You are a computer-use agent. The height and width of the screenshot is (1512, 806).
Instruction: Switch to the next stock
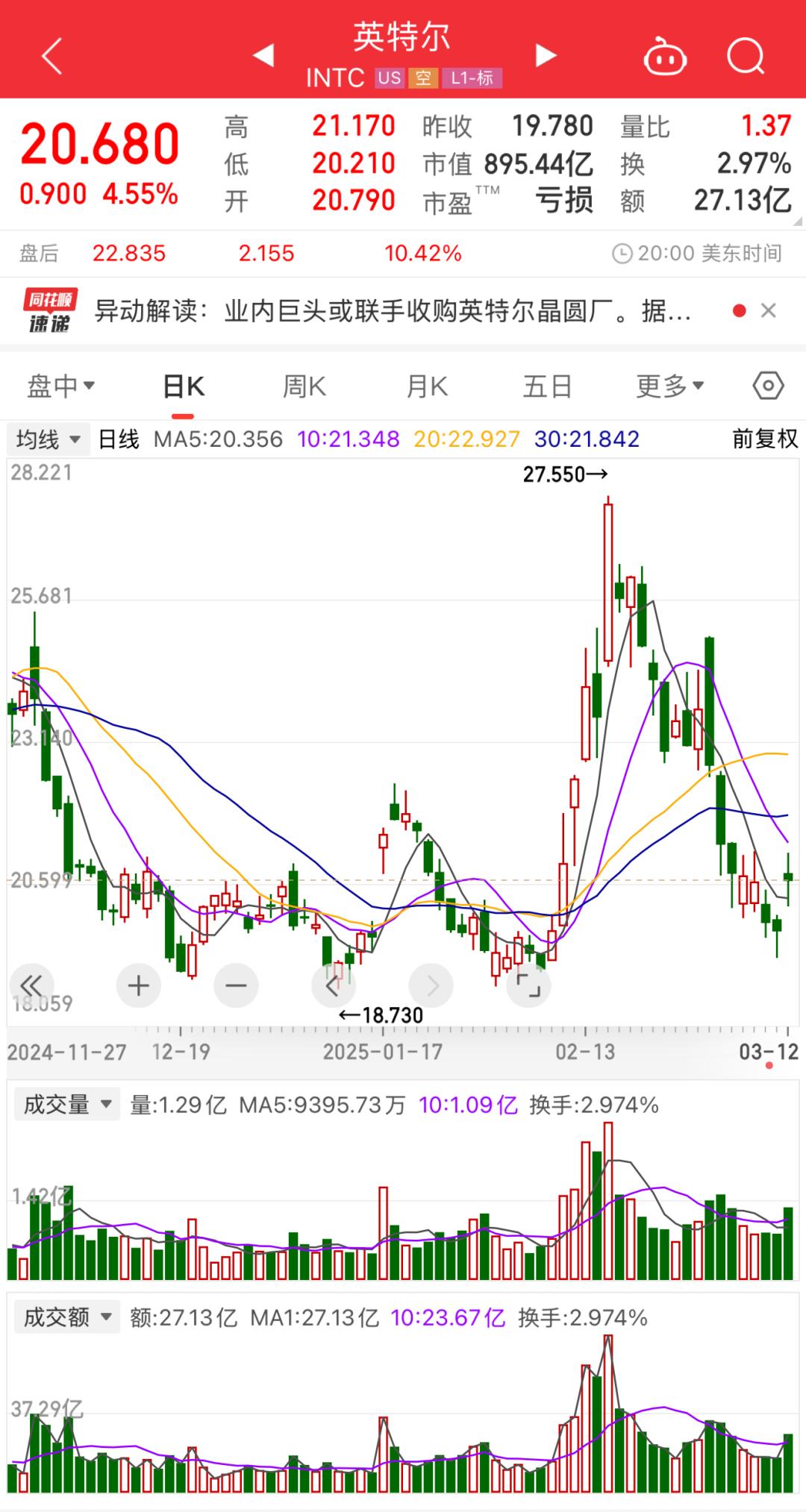(546, 55)
